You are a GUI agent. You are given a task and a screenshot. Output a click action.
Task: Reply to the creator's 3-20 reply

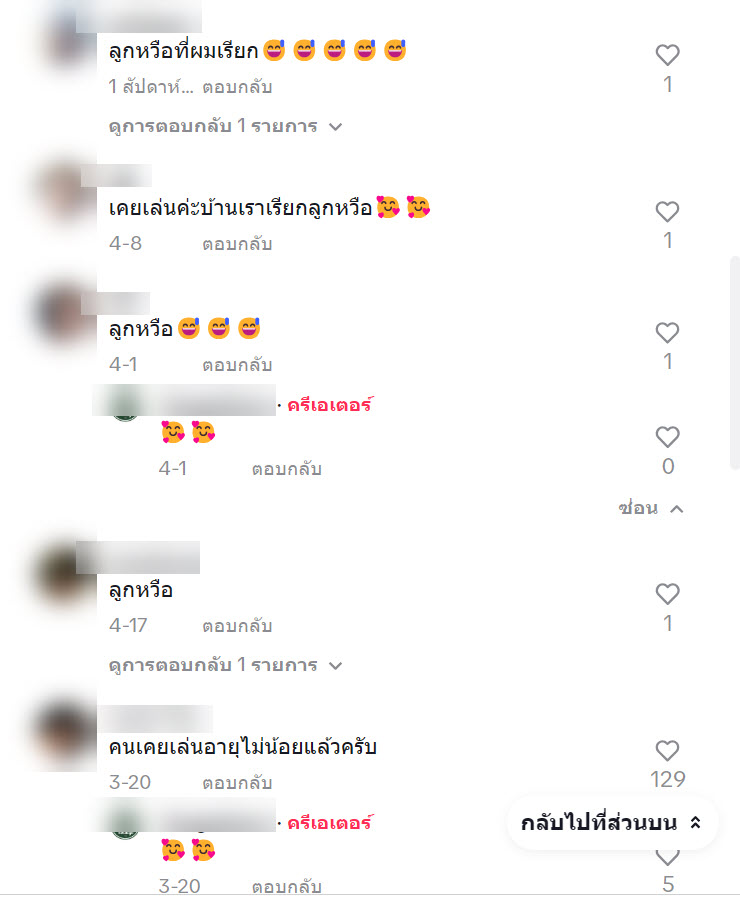pyautogui.click(x=286, y=887)
